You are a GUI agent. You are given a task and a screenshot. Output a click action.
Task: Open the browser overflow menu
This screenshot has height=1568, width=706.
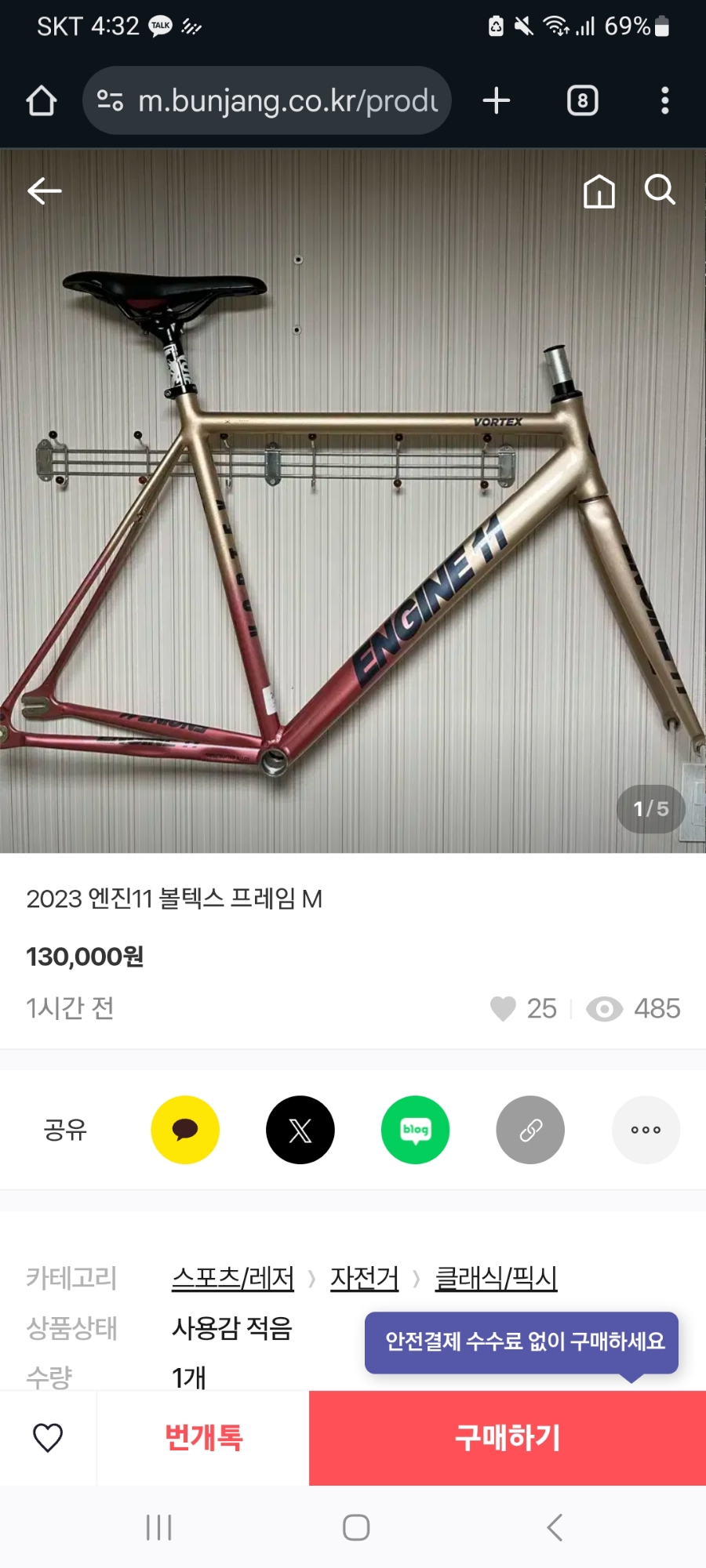pos(665,100)
